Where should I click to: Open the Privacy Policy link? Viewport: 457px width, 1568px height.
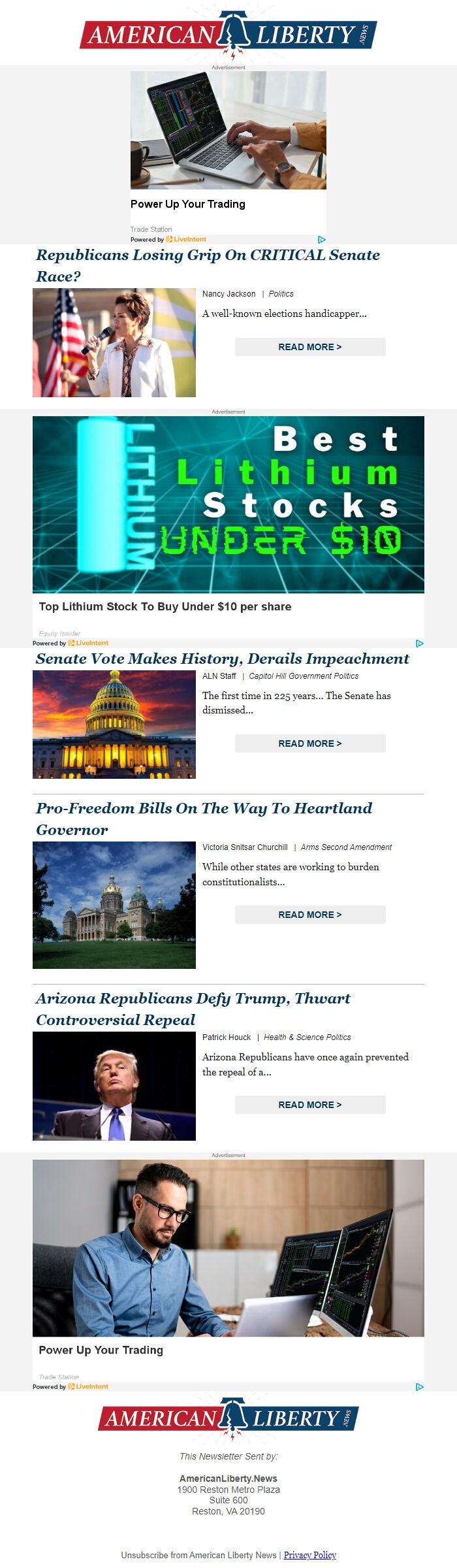tap(309, 1555)
